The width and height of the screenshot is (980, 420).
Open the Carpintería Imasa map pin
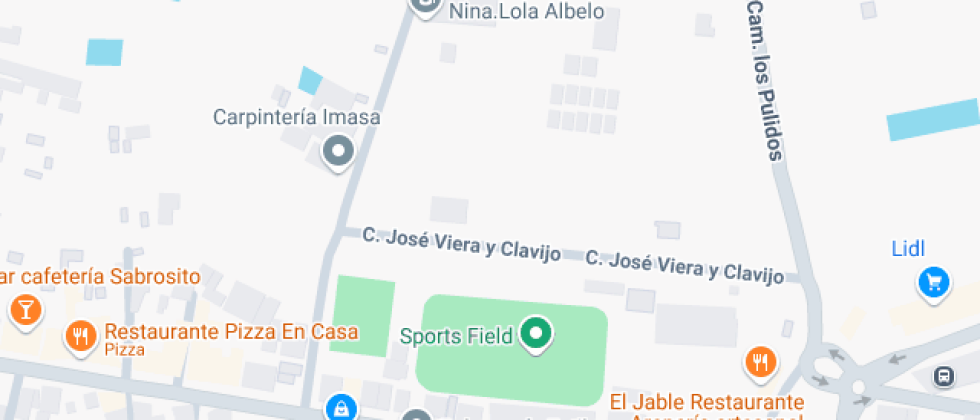[338, 152]
